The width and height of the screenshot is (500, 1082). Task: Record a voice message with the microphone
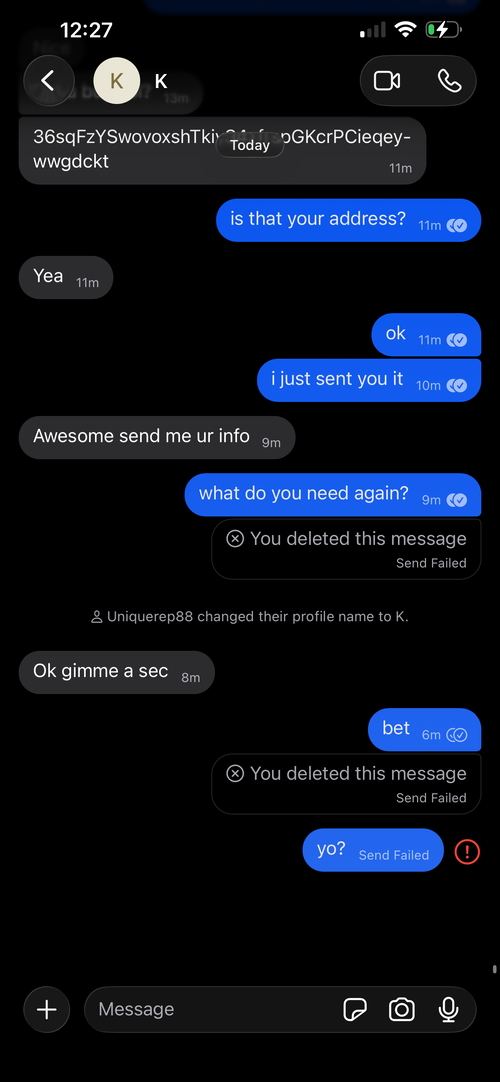448,1010
